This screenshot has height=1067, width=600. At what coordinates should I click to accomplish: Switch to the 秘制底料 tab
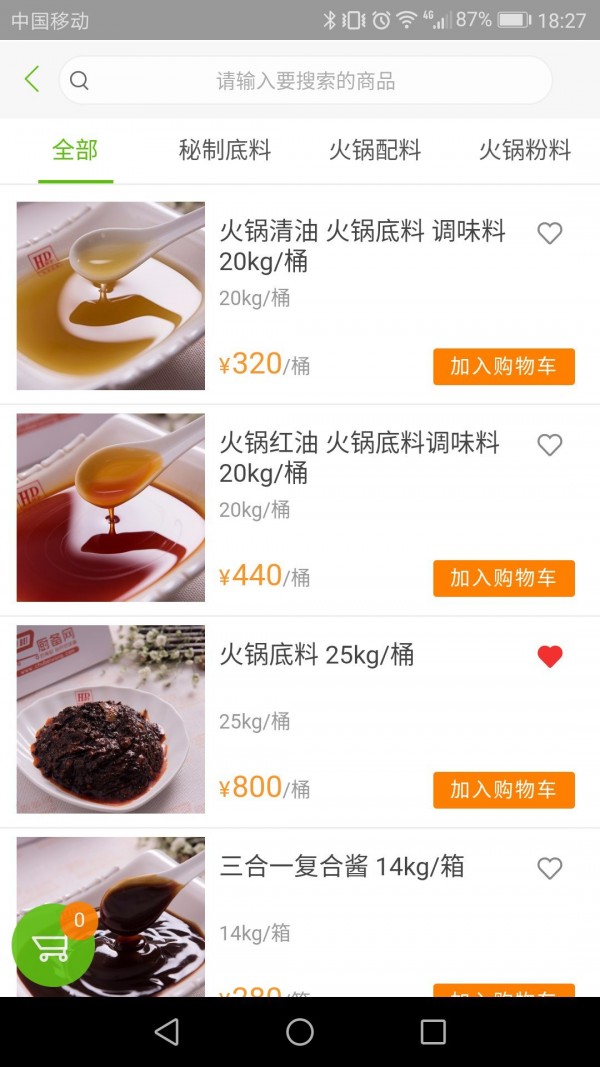(x=225, y=151)
